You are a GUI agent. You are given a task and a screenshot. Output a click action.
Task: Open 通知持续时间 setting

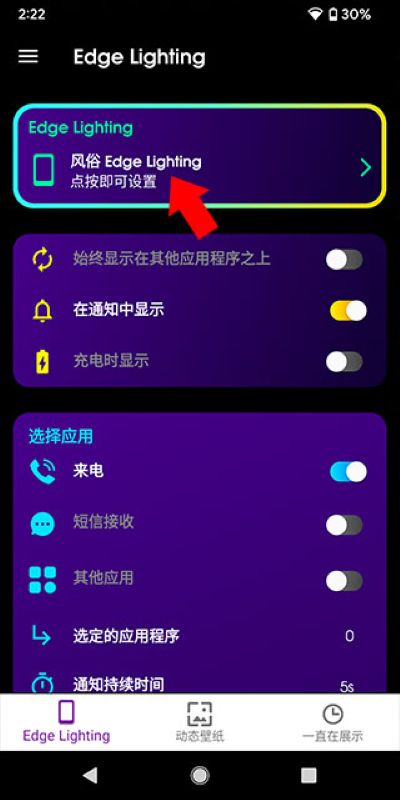point(199,682)
